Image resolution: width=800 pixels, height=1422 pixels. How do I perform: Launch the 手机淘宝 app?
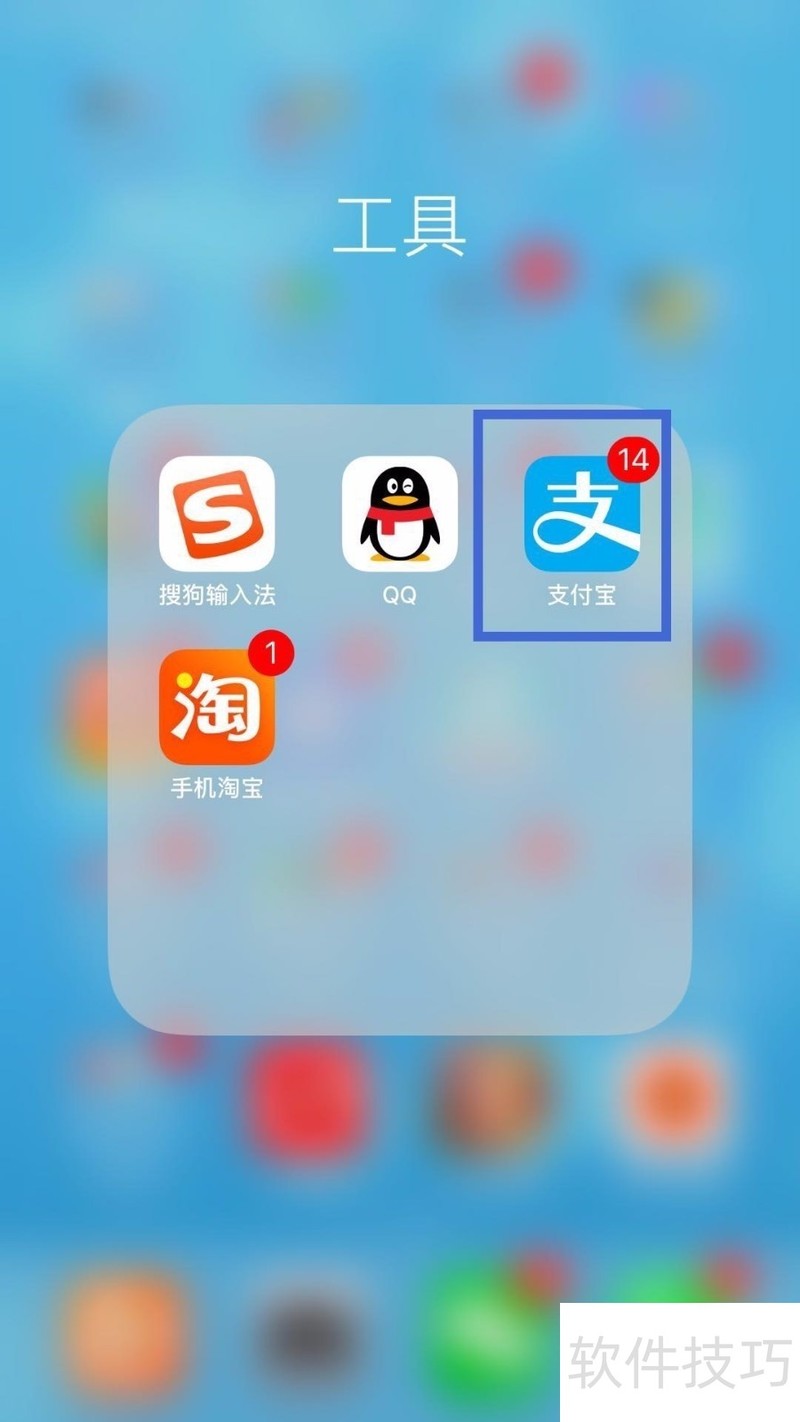coord(216,707)
